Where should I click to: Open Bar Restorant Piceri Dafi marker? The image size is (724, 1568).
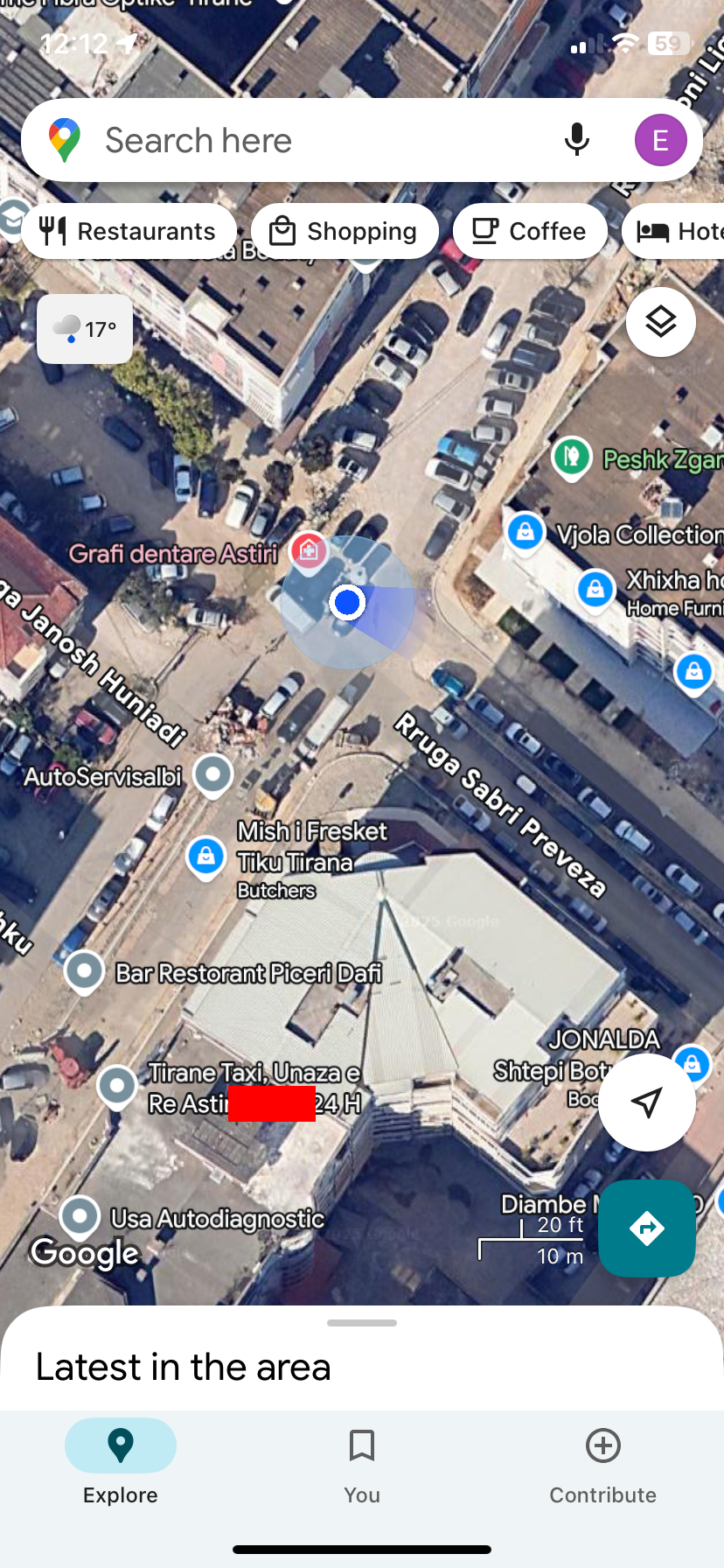[85, 970]
